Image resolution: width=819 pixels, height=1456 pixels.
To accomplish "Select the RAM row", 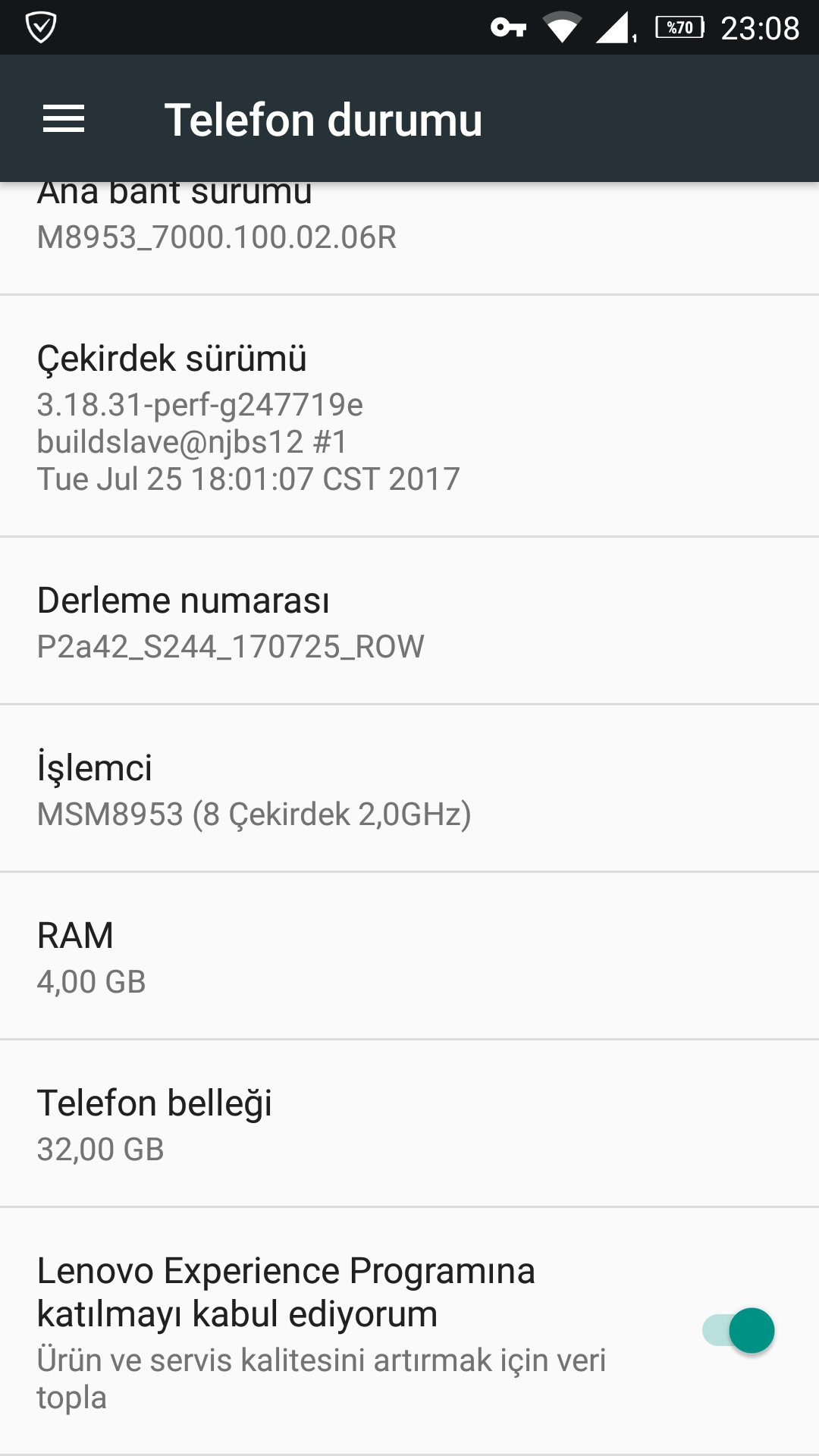I will pos(409,957).
